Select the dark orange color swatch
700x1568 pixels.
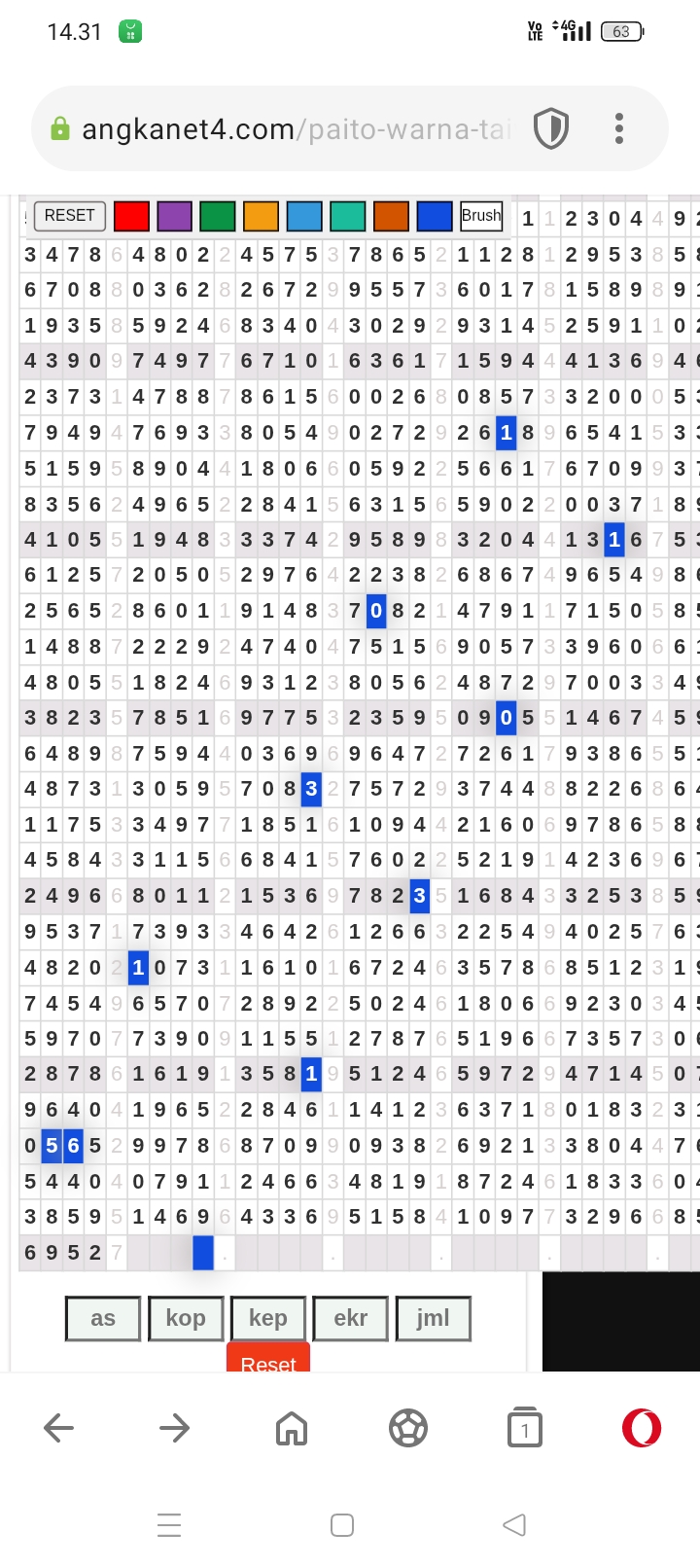391,216
